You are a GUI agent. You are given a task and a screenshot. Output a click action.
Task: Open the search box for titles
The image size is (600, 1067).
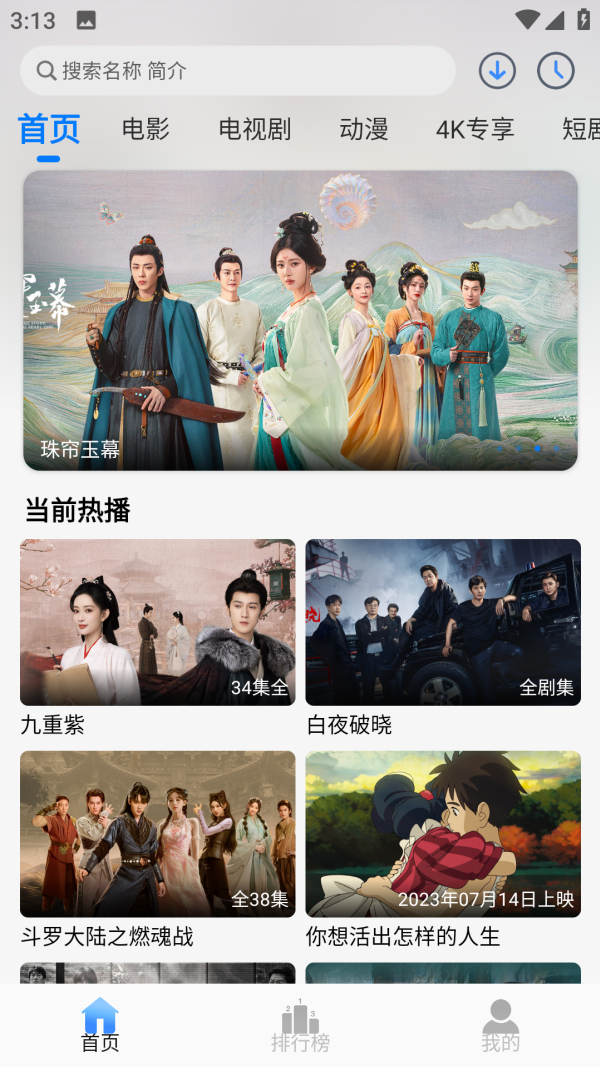[237, 71]
